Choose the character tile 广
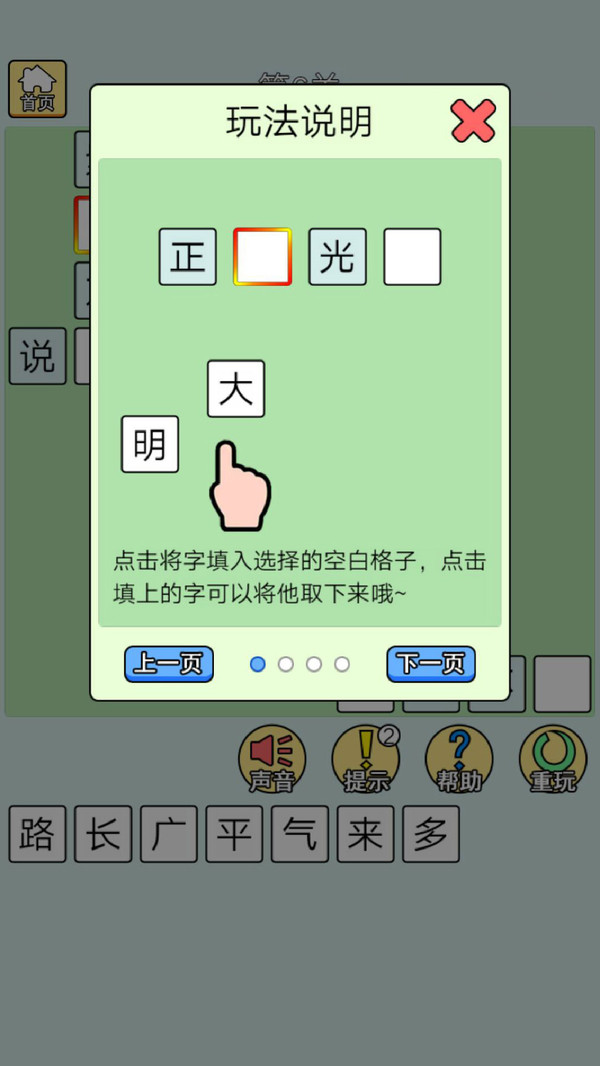This screenshot has width=600, height=1066. (x=169, y=834)
